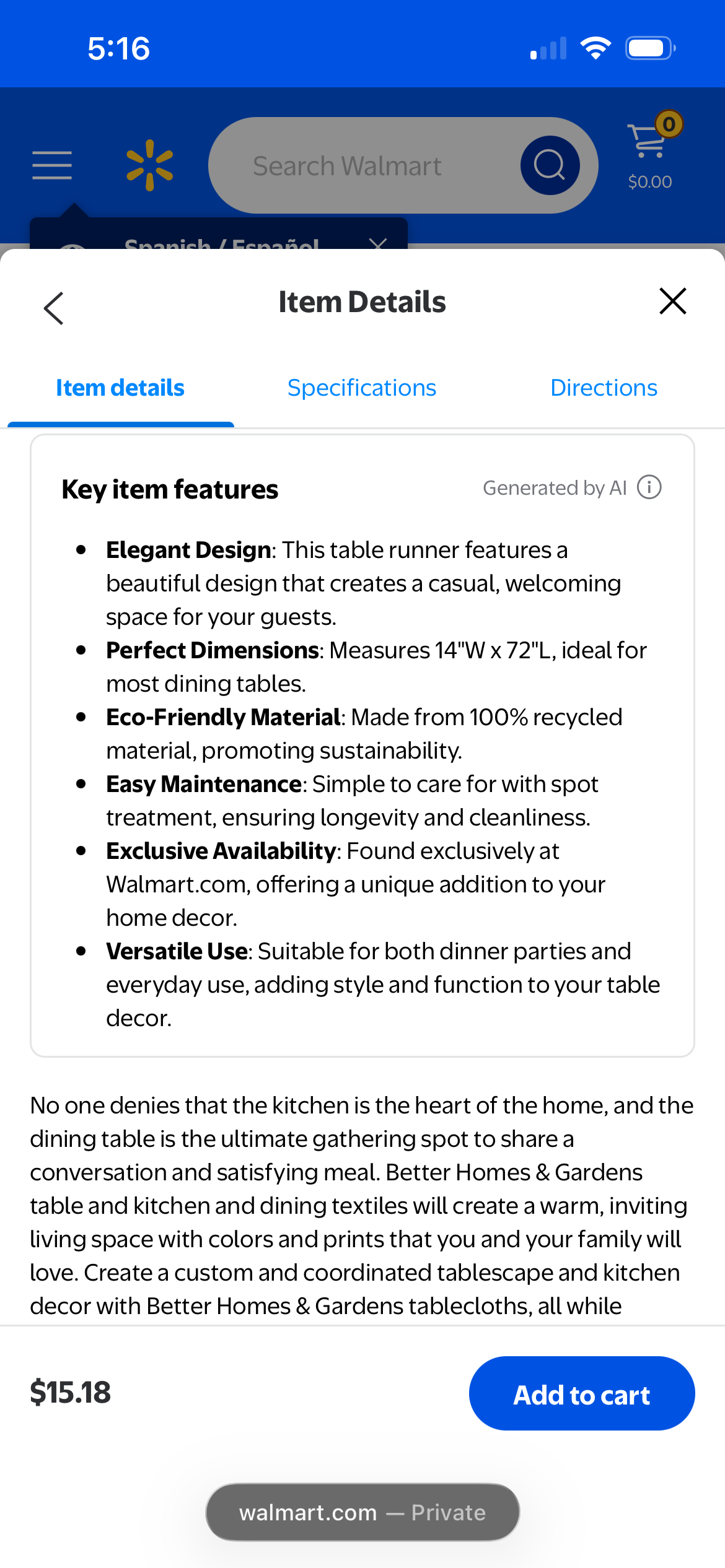The image size is (725, 1568).
Task: Tap the walmart.com Private address bar
Action: (362, 1512)
